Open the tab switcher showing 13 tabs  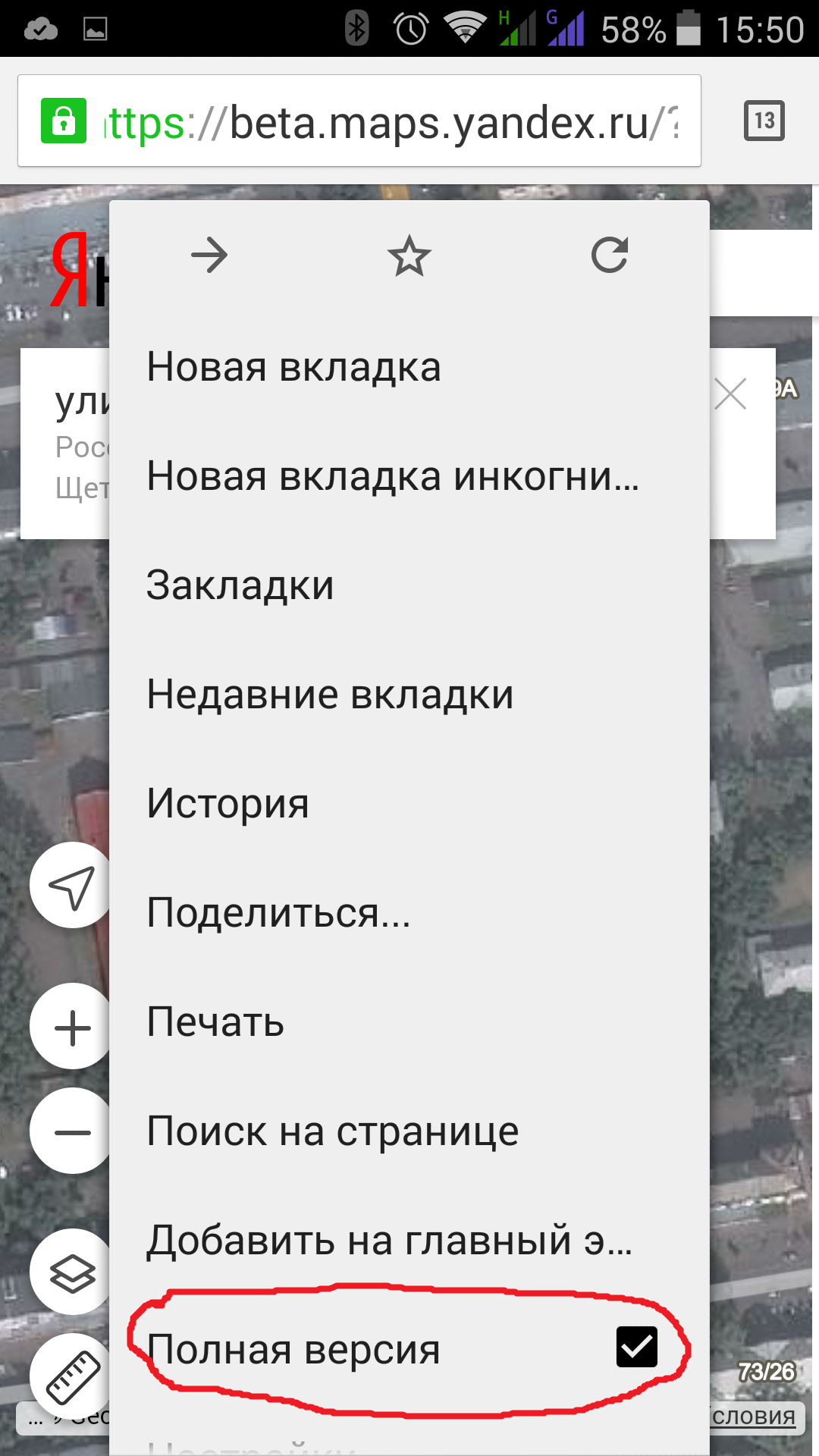click(x=764, y=121)
